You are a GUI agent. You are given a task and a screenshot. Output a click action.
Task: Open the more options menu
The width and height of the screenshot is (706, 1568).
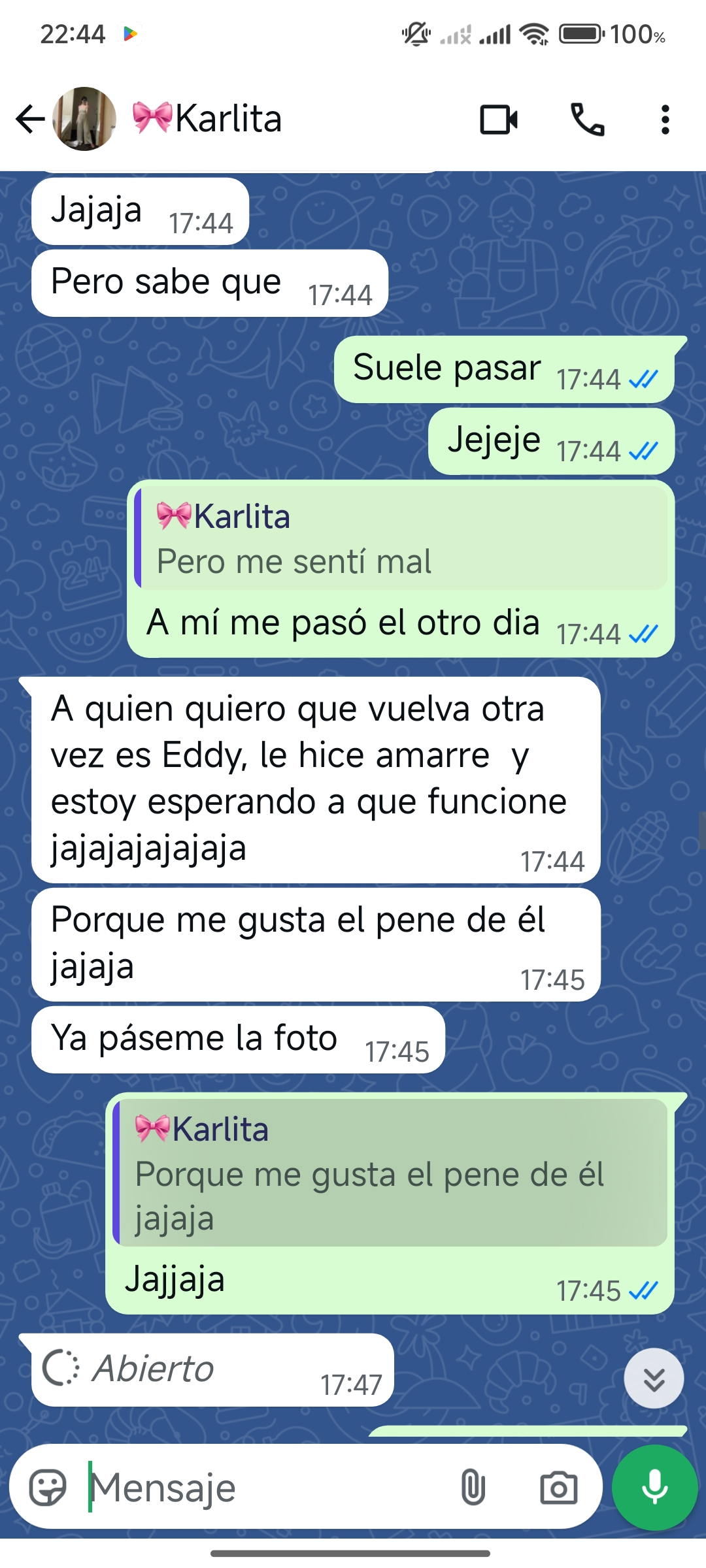click(665, 120)
